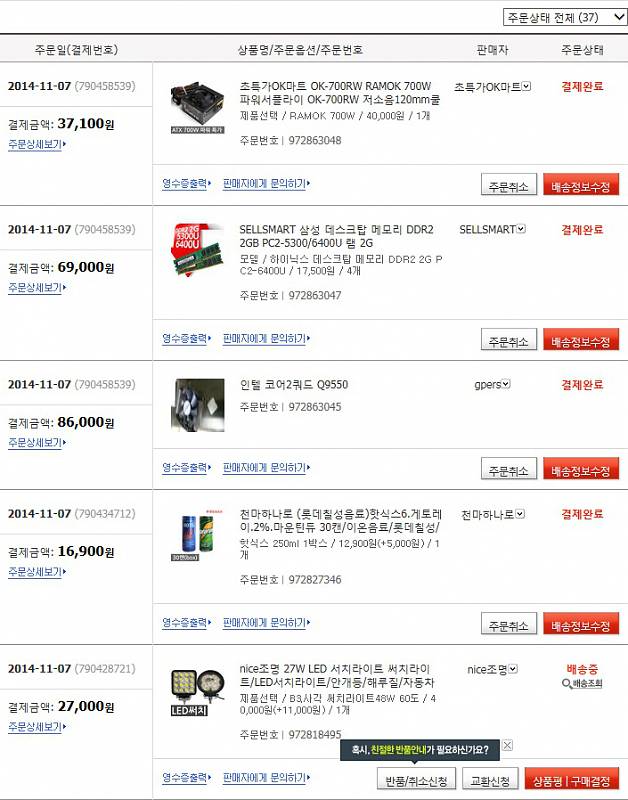
Task: View order details for the 27,000원 payment
Action: click(x=36, y=726)
